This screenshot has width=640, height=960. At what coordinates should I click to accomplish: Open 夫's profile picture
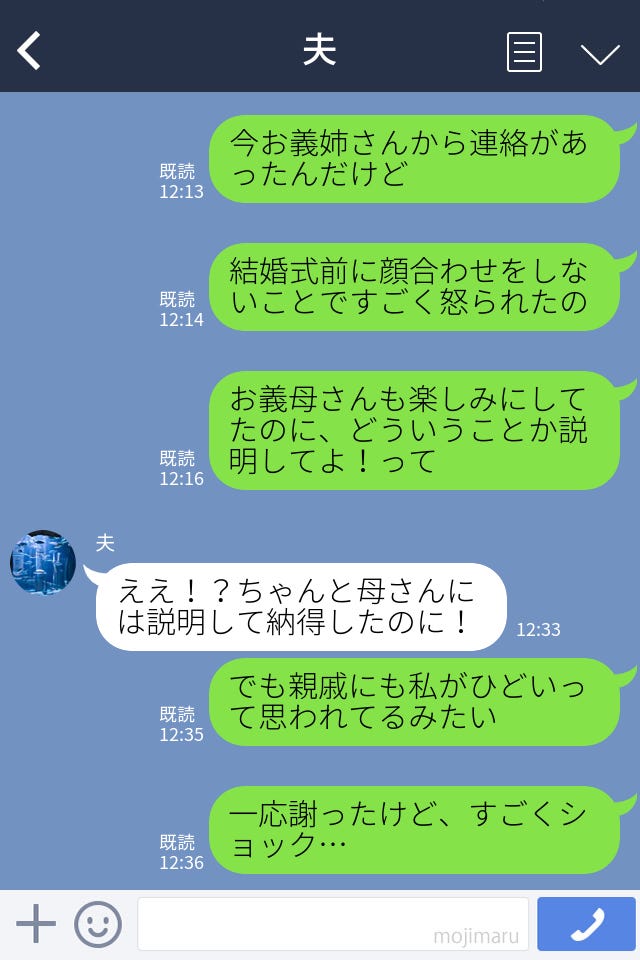[x=43, y=563]
